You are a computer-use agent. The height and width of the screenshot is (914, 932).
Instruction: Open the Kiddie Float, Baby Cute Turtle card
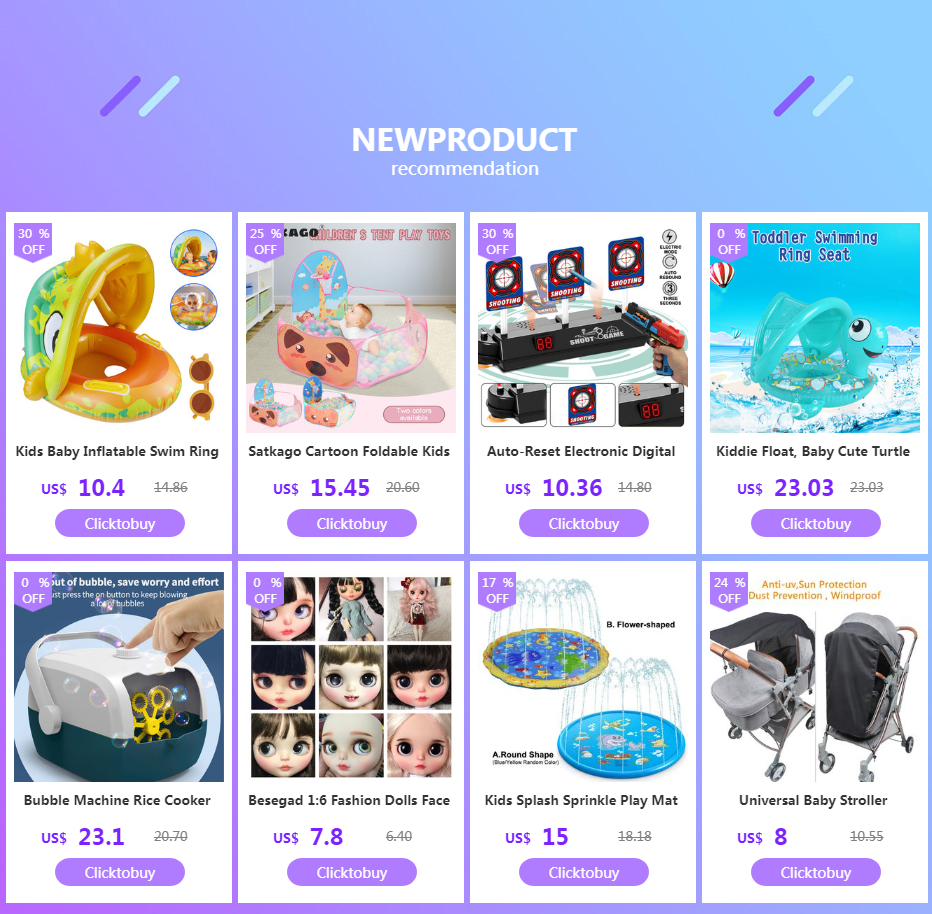click(814, 330)
